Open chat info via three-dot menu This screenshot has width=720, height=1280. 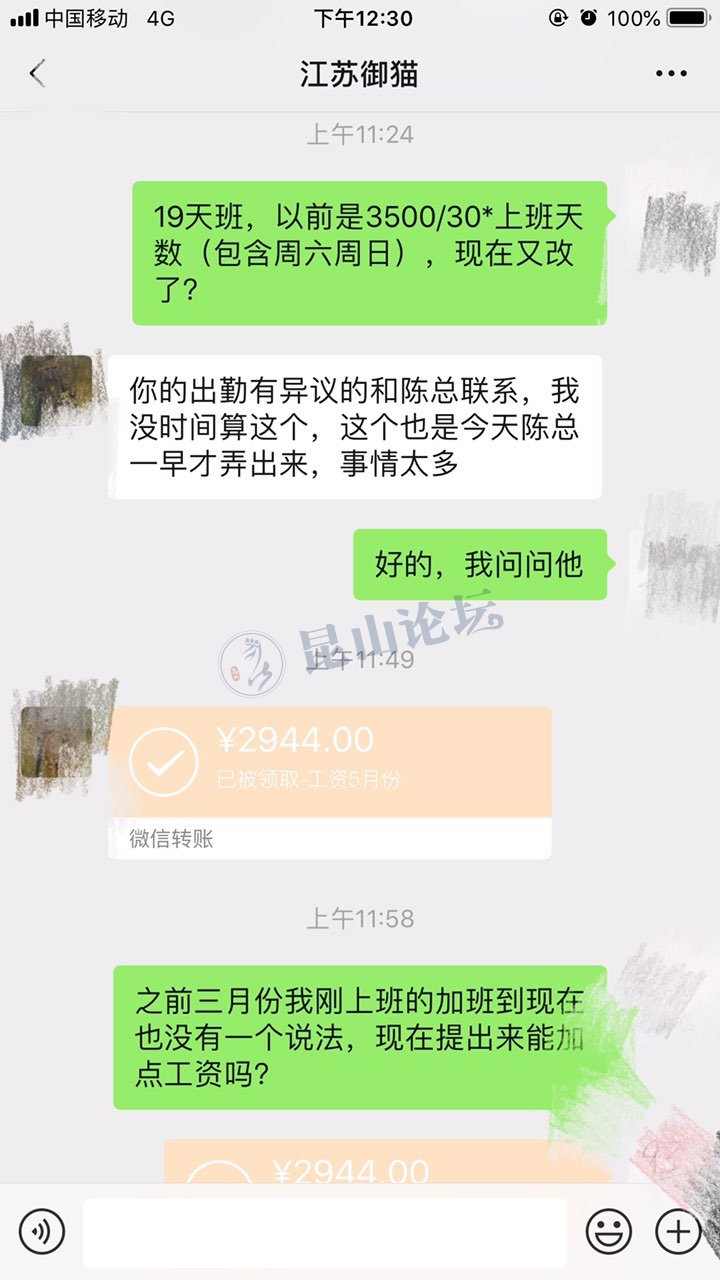(671, 74)
